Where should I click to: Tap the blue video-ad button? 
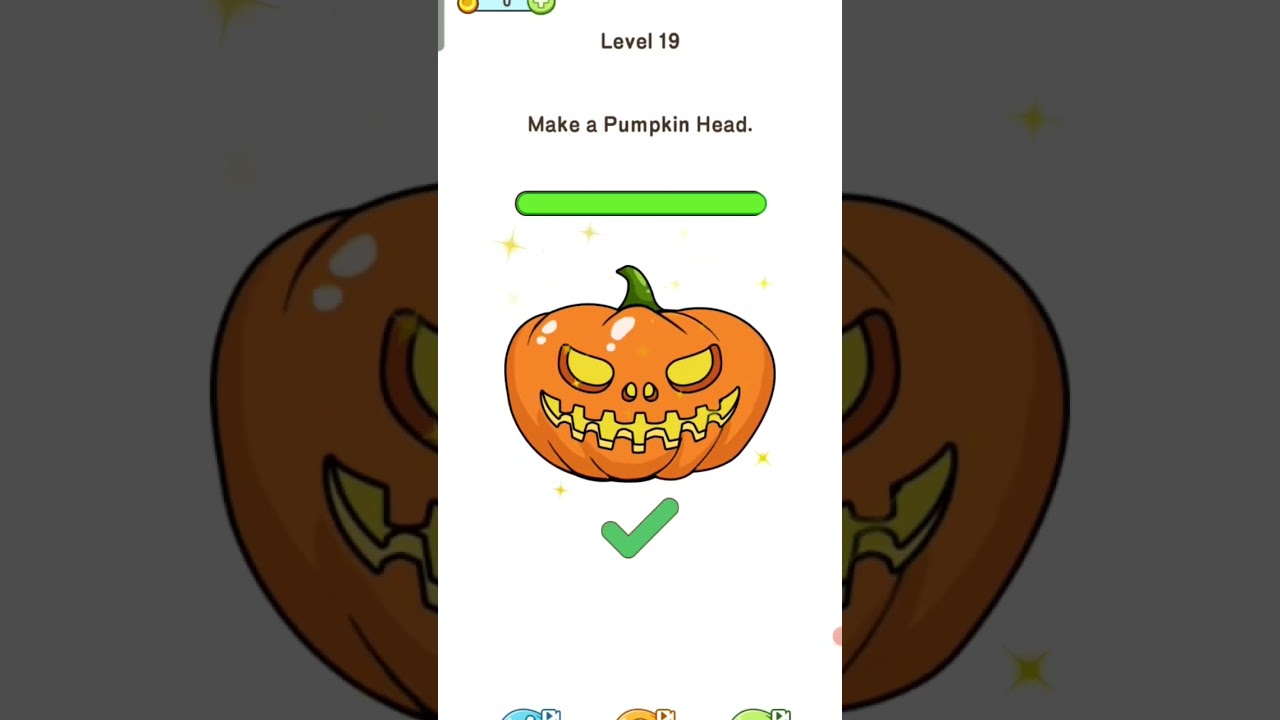pos(528,714)
